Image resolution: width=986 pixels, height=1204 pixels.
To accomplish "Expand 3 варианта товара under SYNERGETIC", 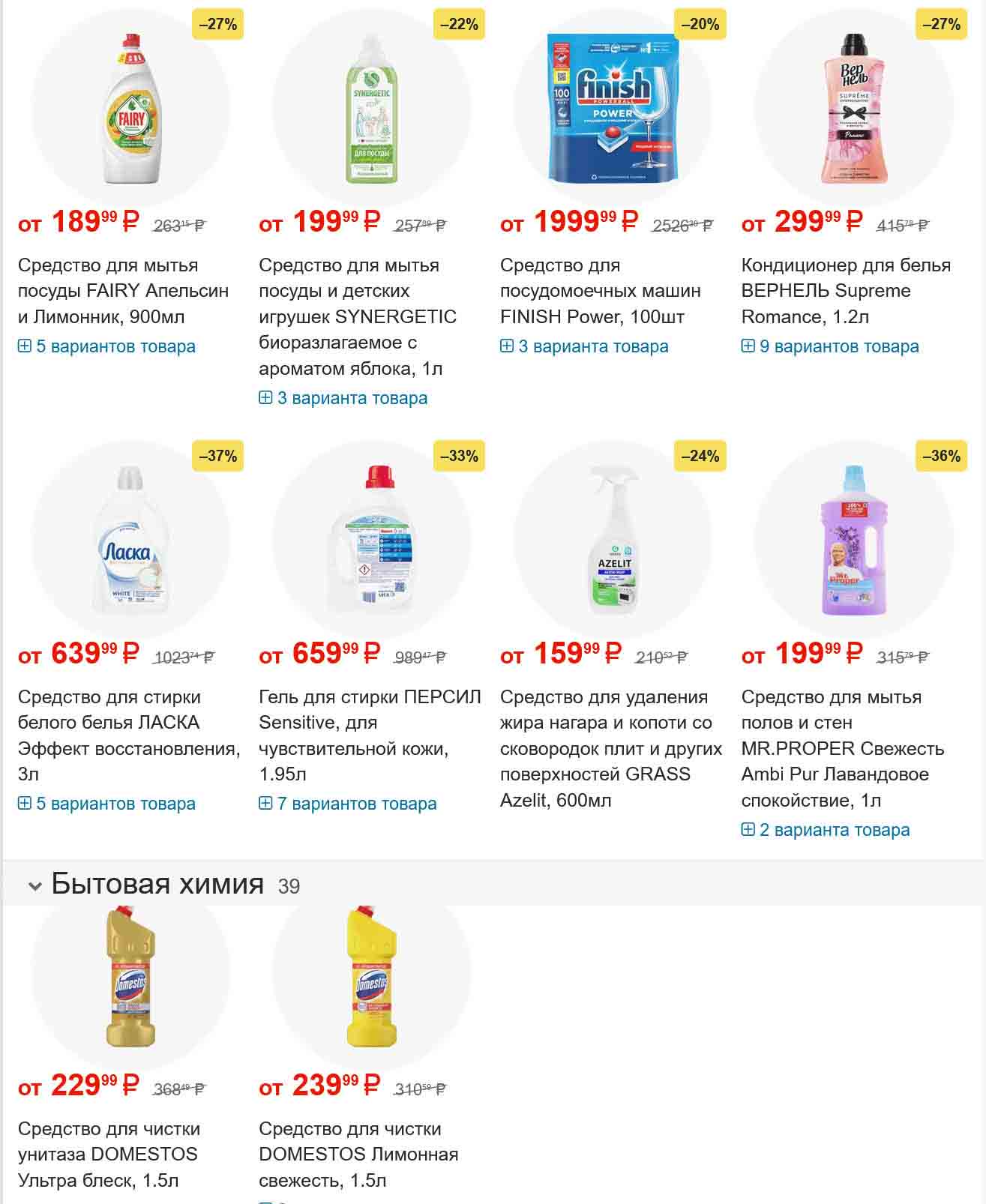I will pos(343,398).
